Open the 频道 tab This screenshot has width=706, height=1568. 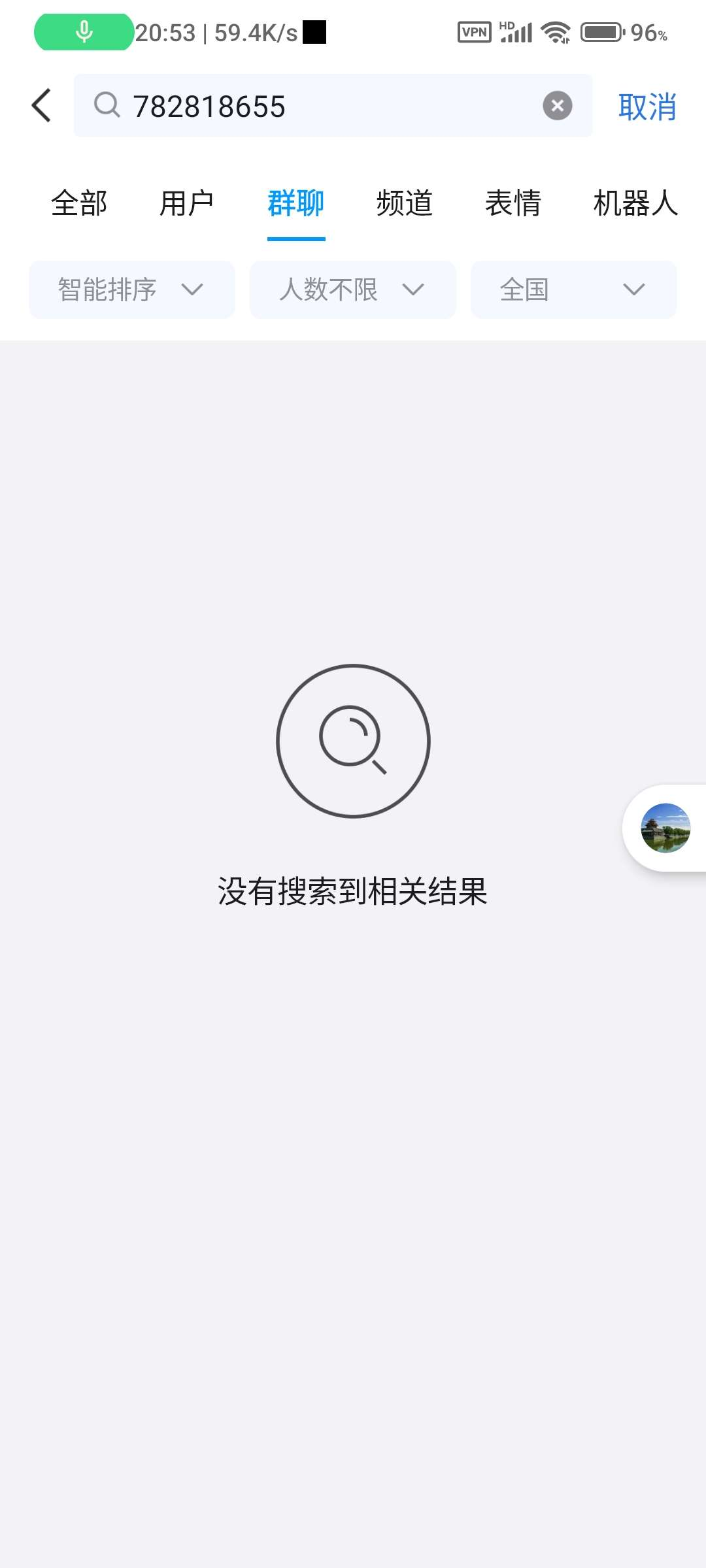coord(405,203)
